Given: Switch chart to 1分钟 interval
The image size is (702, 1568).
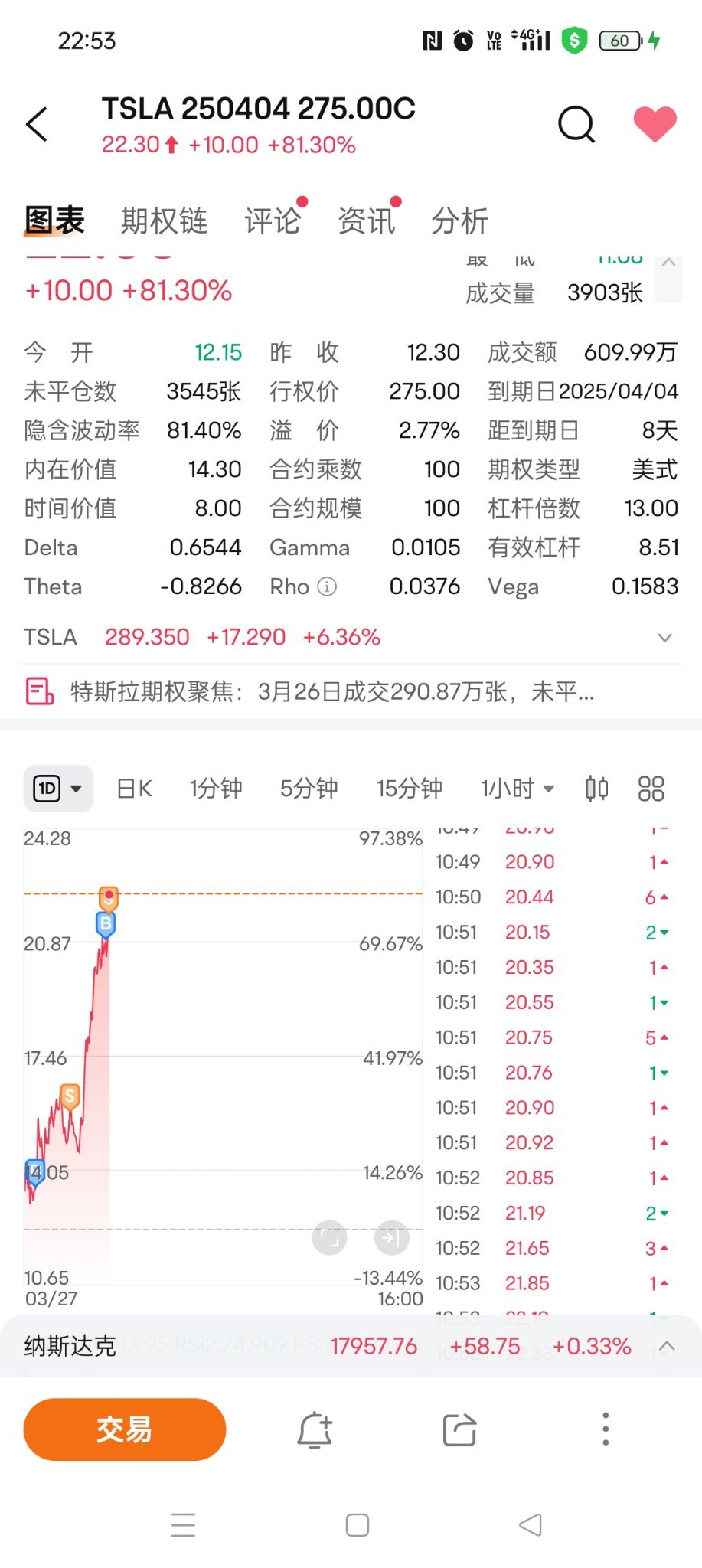Looking at the screenshot, I should tap(216, 788).
